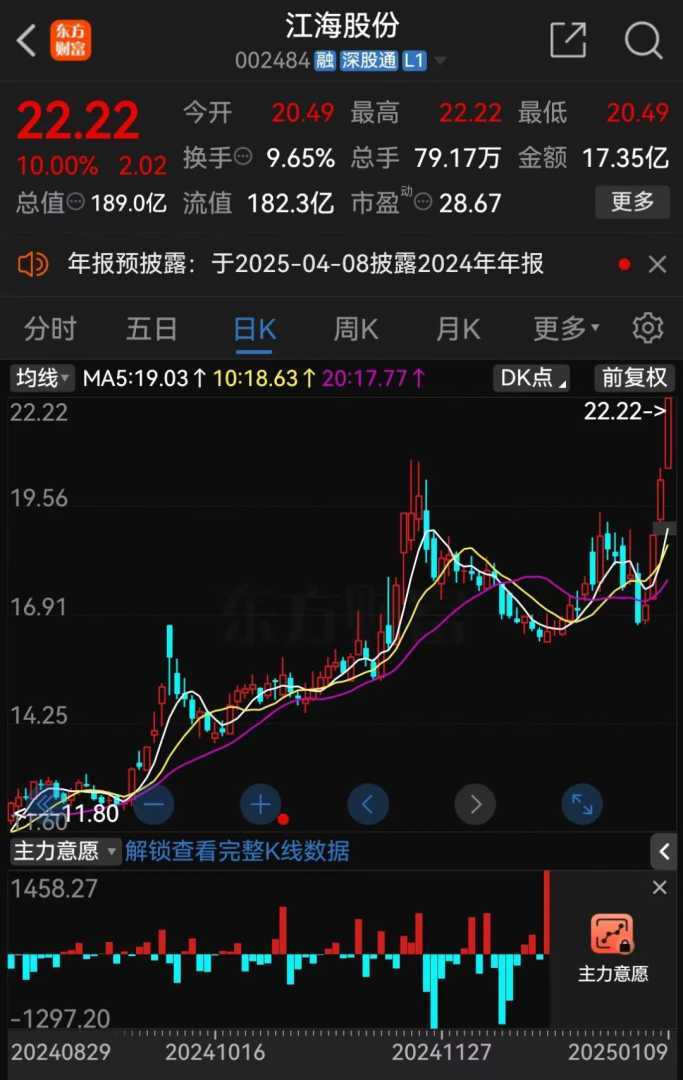Share this stock page
The height and width of the screenshot is (1080, 683).
pos(568,41)
